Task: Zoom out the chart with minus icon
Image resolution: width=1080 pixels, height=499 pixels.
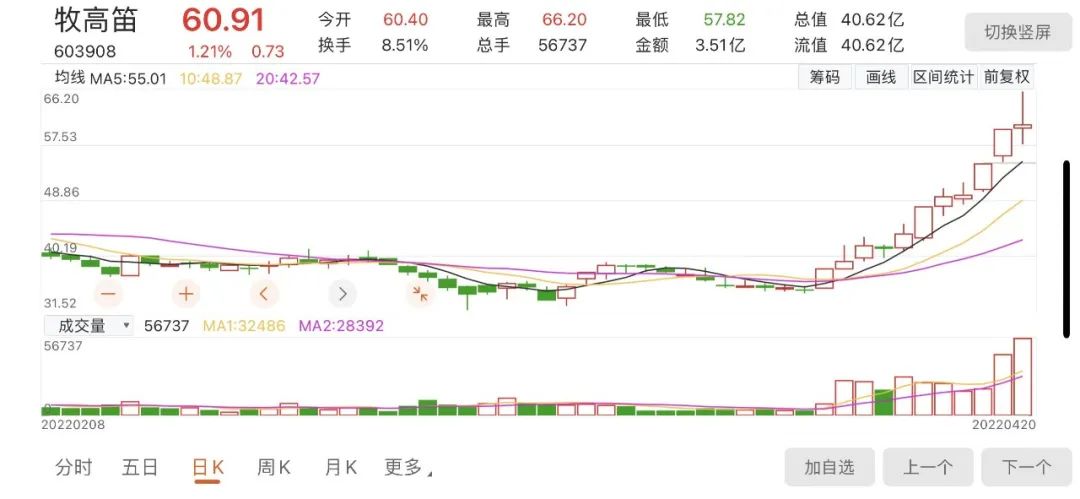Action: tap(108, 294)
